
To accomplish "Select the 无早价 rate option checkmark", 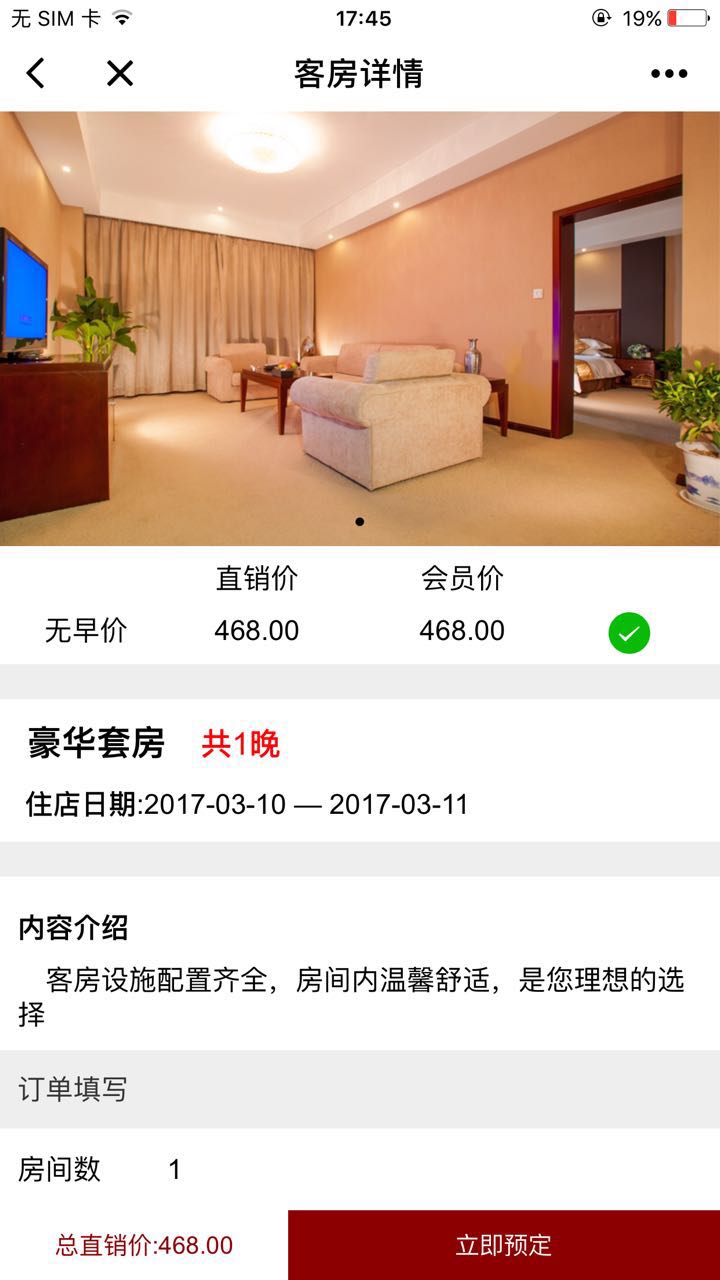I will 629,633.
